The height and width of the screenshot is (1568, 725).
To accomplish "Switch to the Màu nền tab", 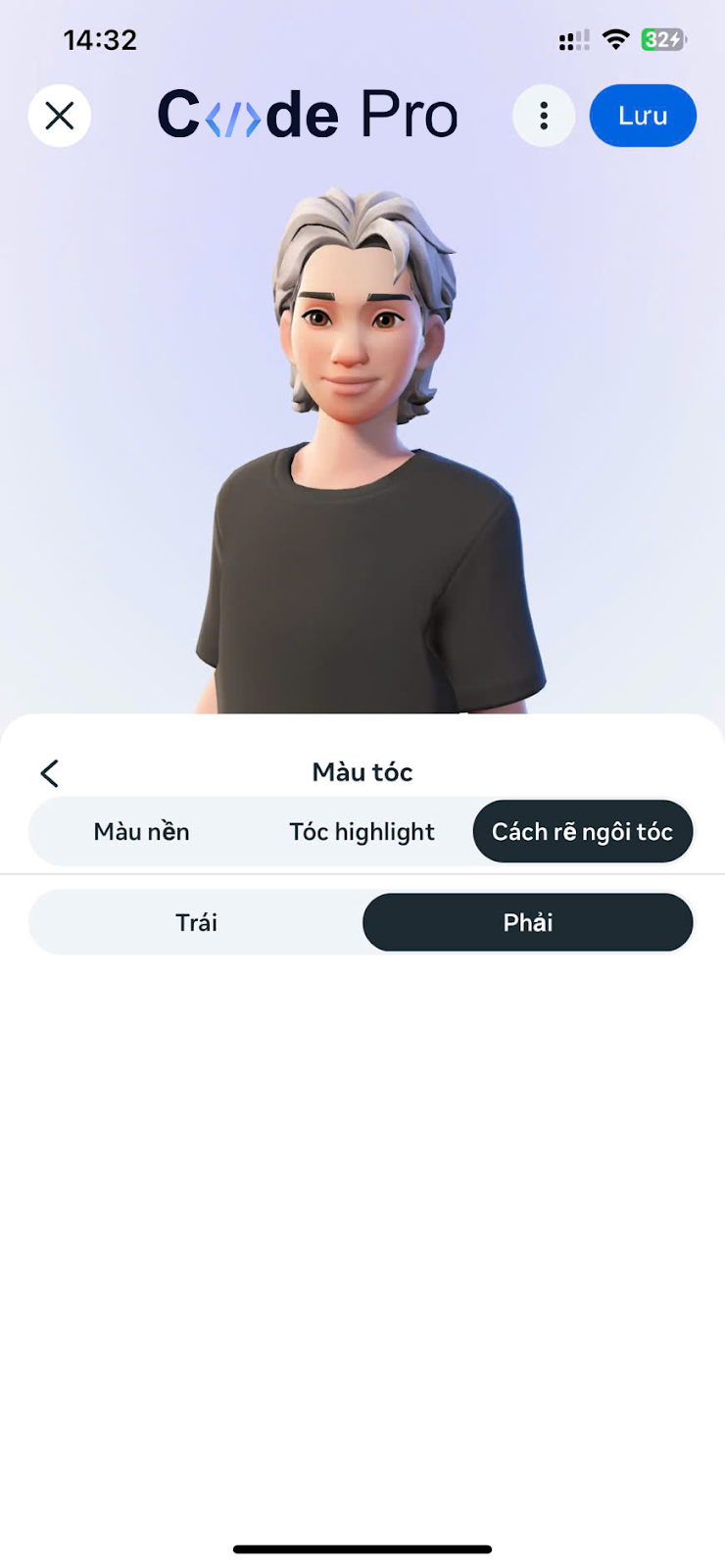I will (x=142, y=832).
